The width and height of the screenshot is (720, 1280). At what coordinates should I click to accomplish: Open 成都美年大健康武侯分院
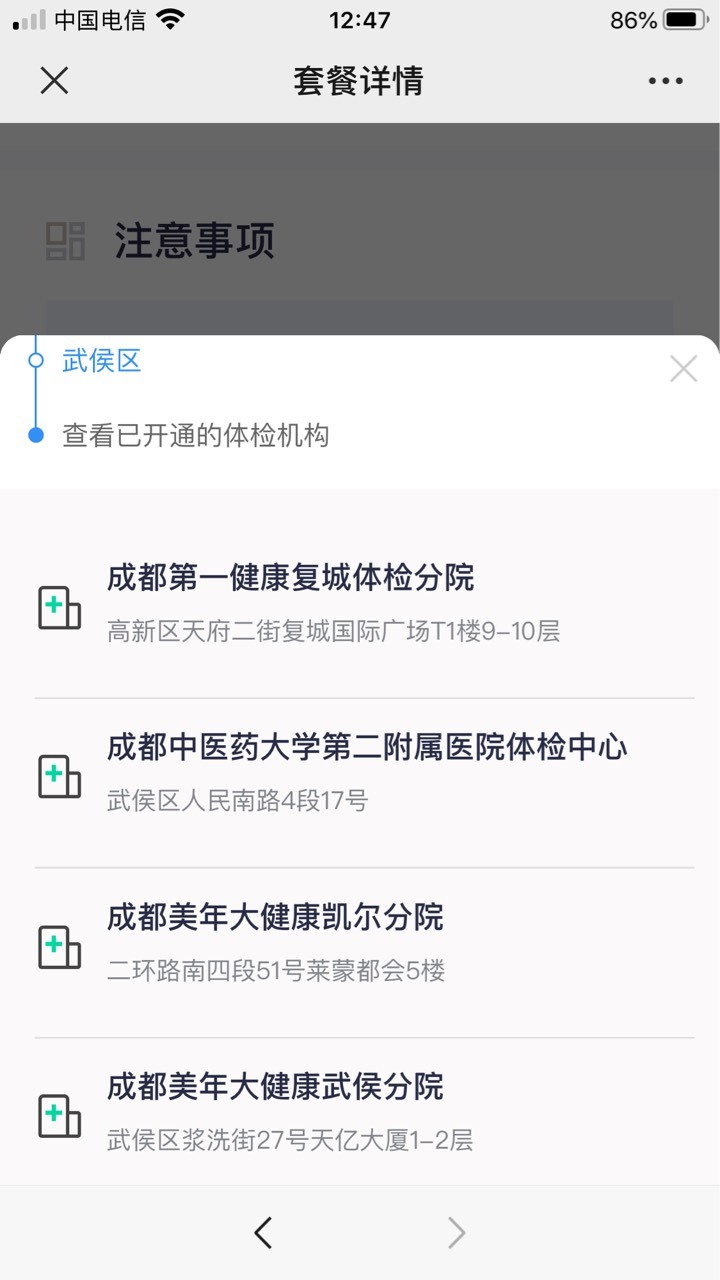pyautogui.click(x=364, y=1112)
